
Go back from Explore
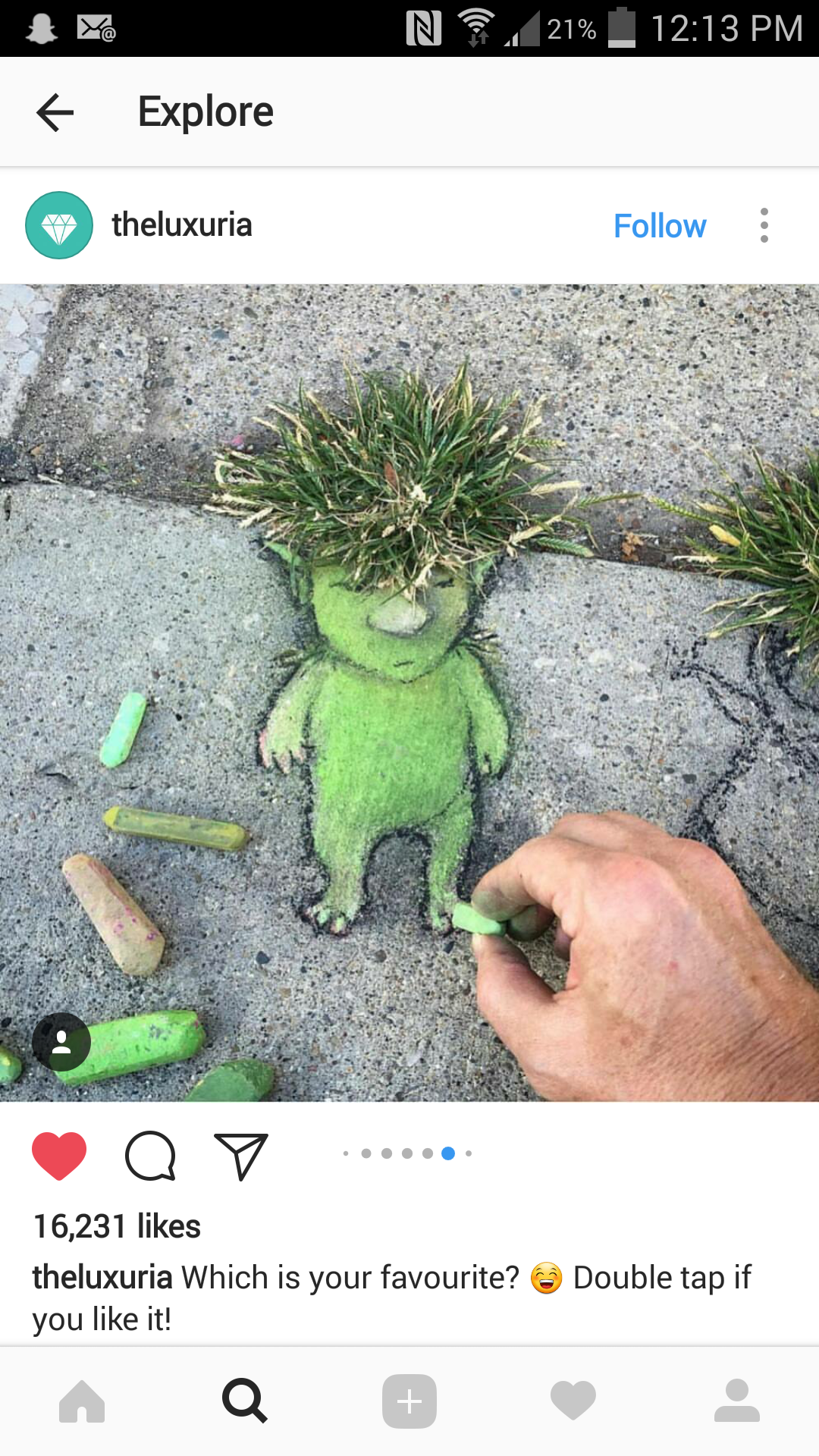click(x=55, y=112)
